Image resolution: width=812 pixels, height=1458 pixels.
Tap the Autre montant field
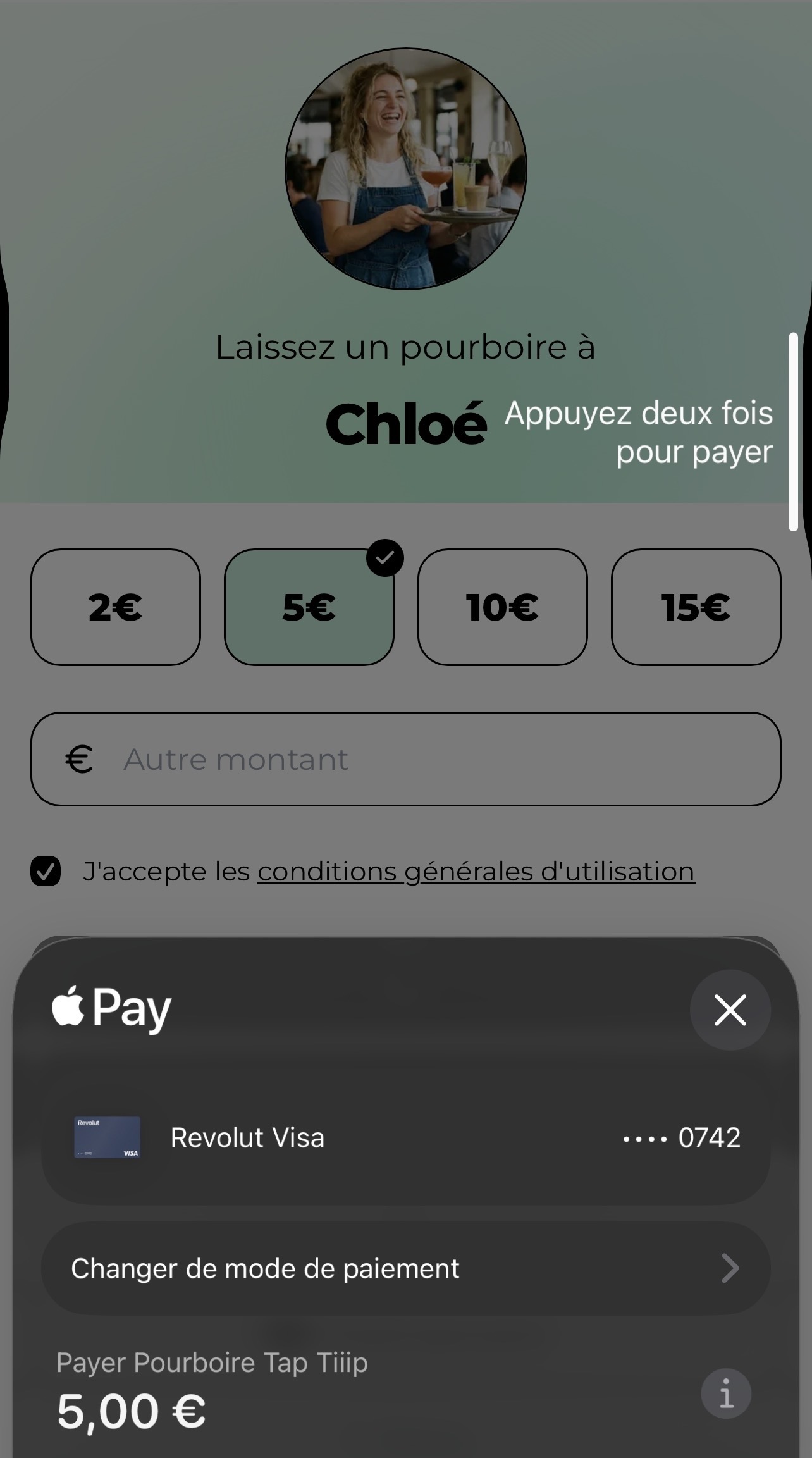click(405, 759)
